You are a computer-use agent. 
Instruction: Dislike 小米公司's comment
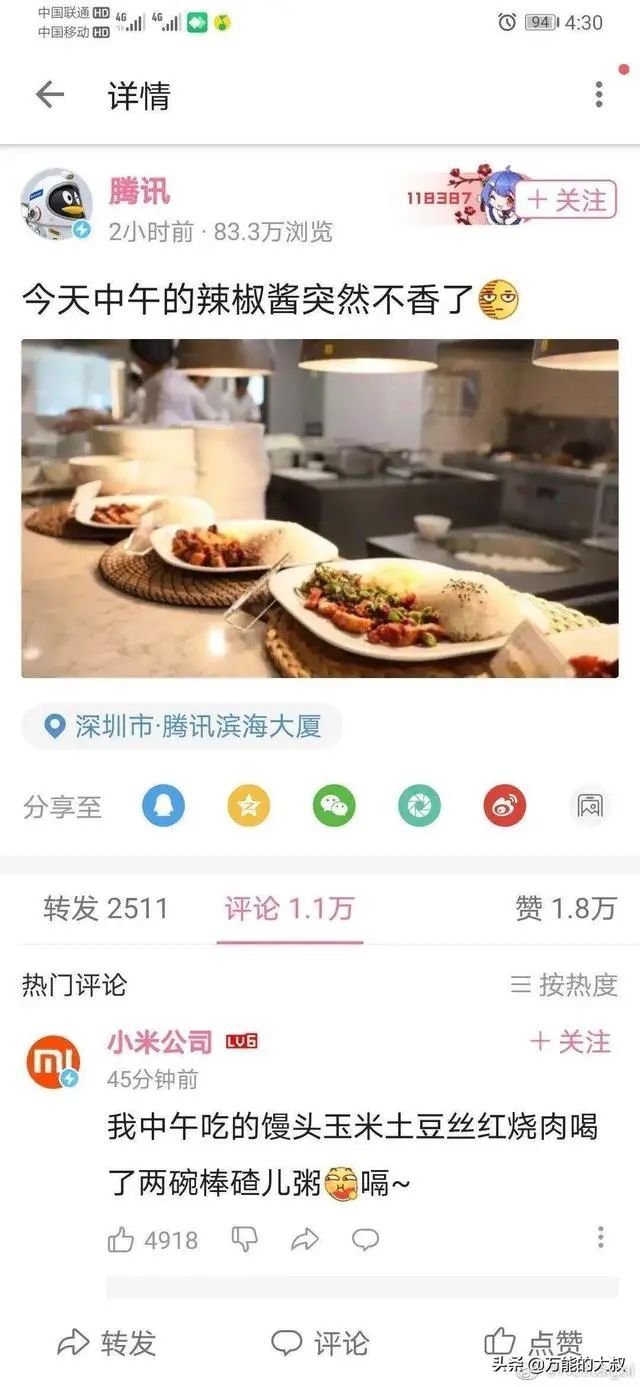click(x=245, y=1240)
